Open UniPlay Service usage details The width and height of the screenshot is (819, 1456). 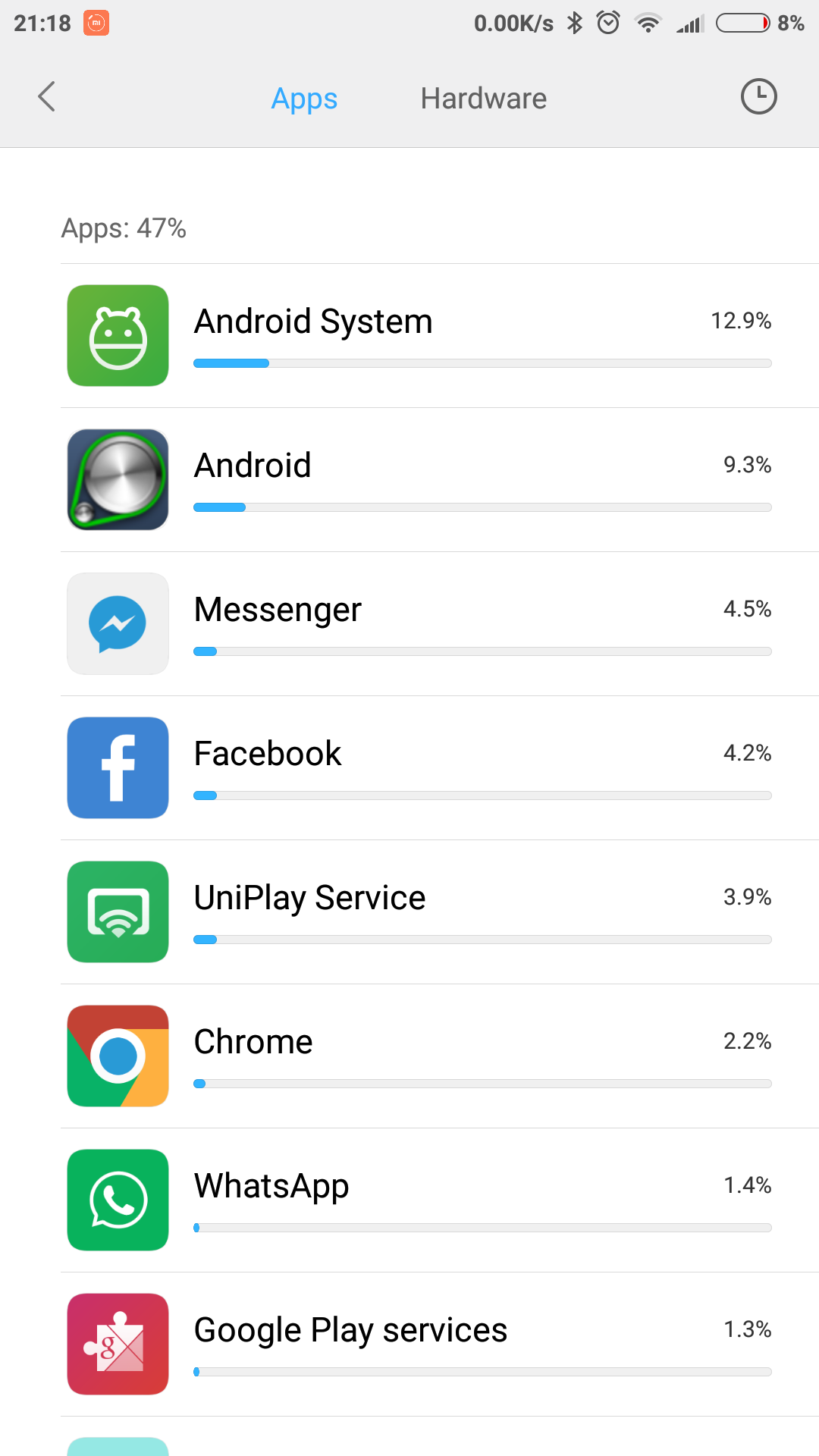[440, 912]
